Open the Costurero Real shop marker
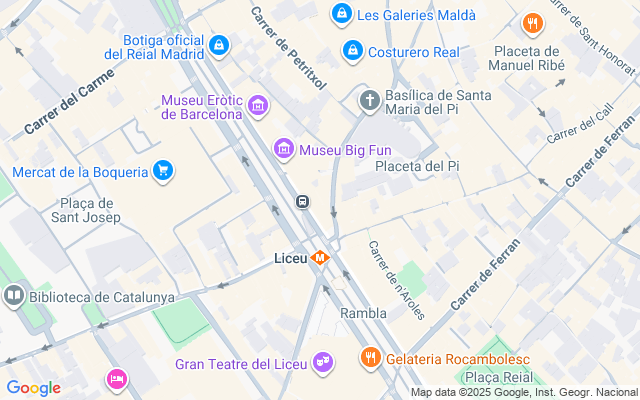Viewport: 640px width, 400px height. 352,50
